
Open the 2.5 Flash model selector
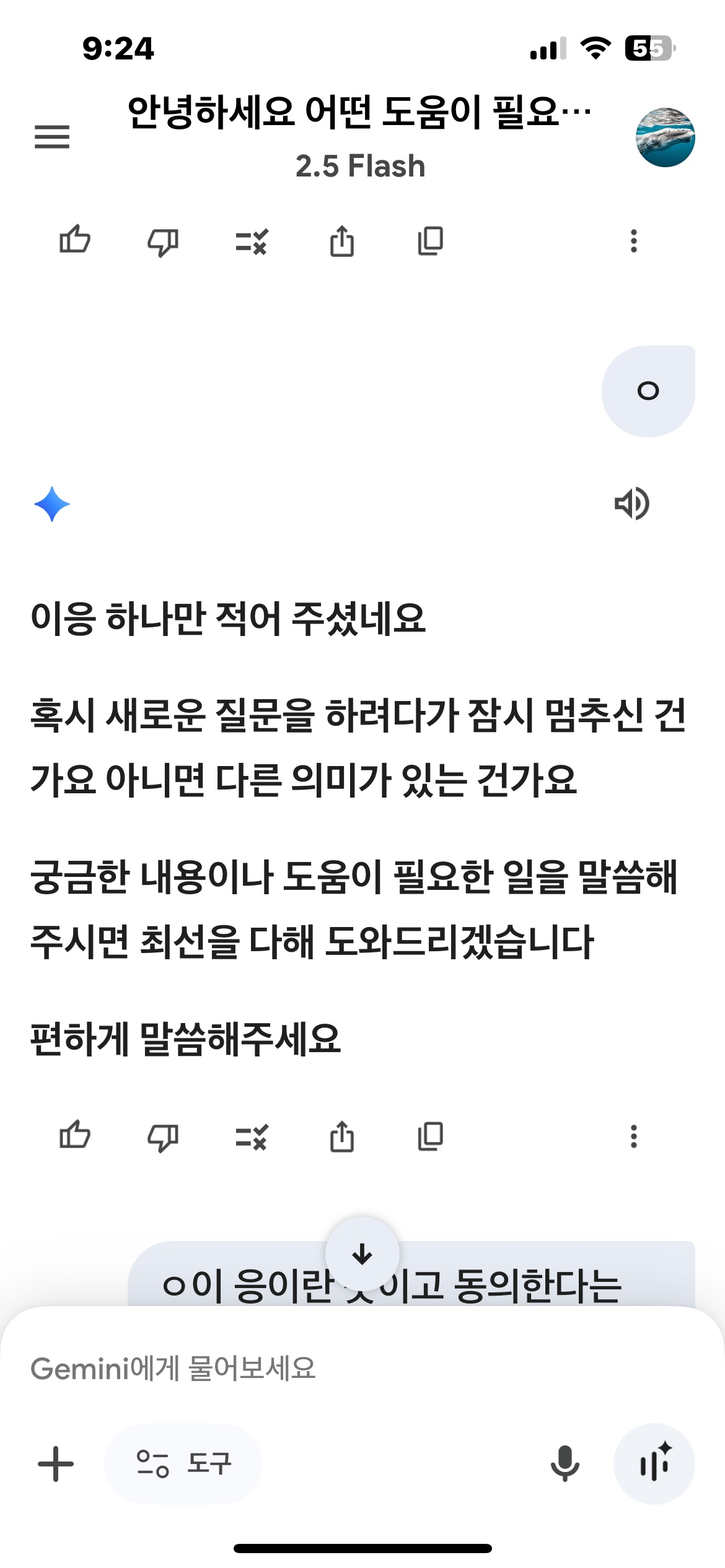click(x=360, y=166)
